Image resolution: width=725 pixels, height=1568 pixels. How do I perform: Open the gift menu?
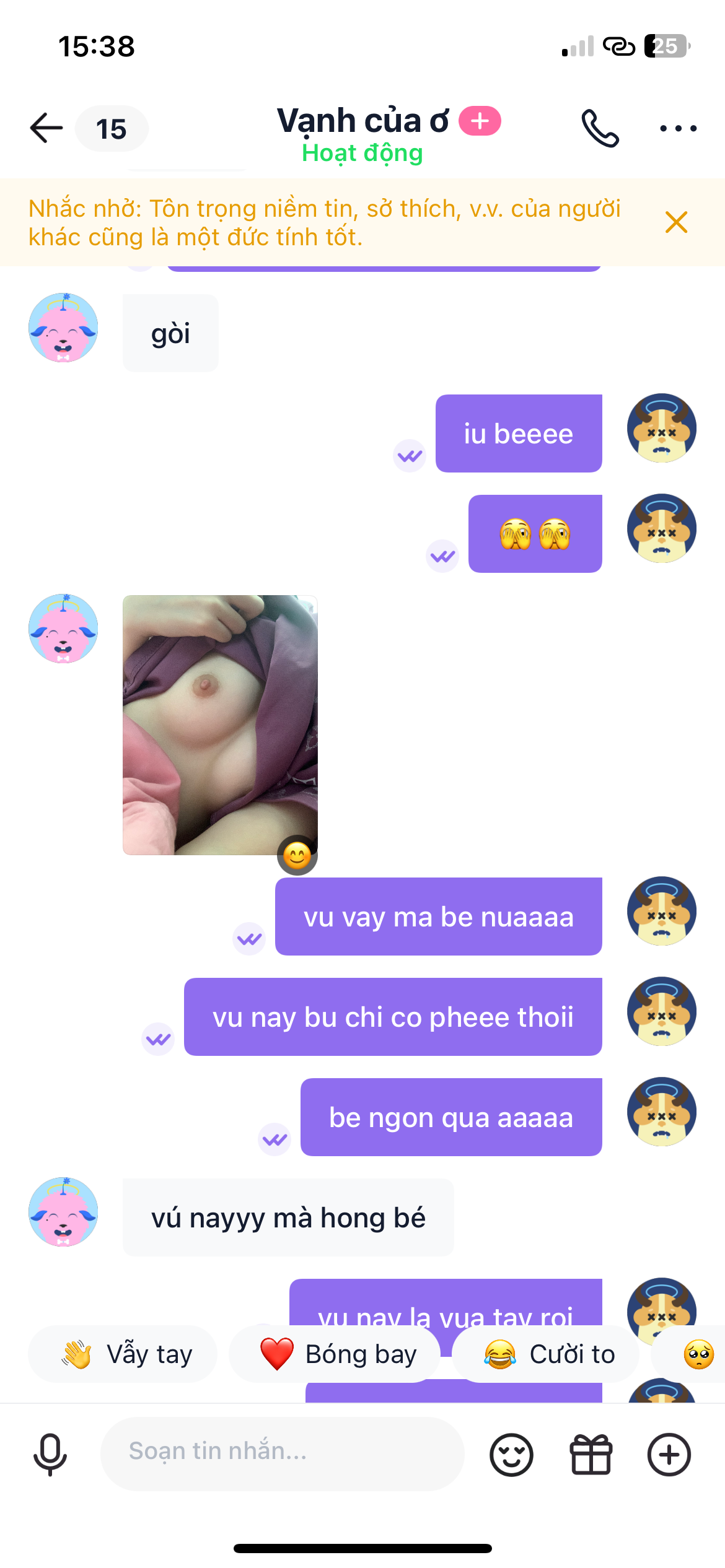pyautogui.click(x=591, y=1454)
